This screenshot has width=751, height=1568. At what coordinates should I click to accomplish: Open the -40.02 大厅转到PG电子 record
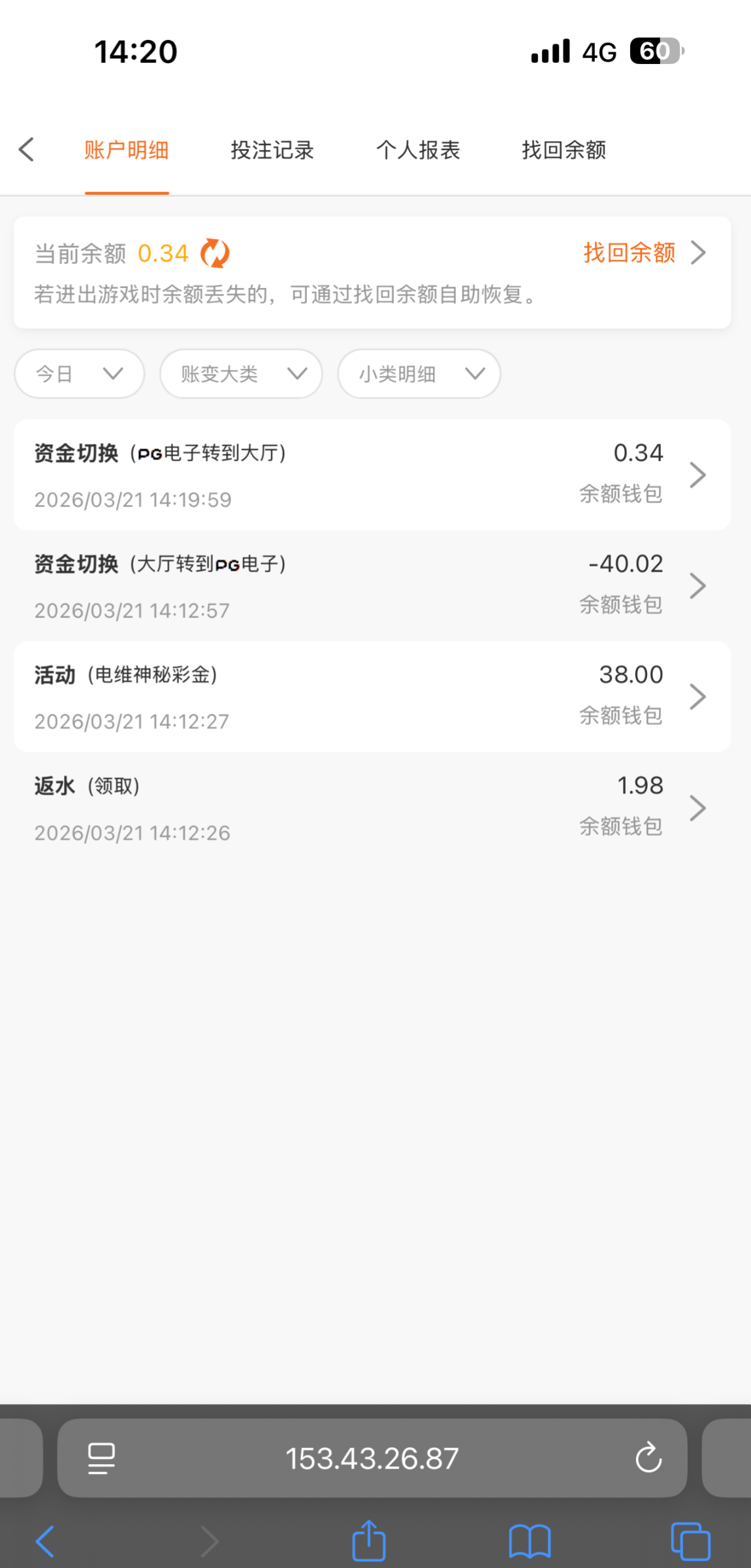372,586
